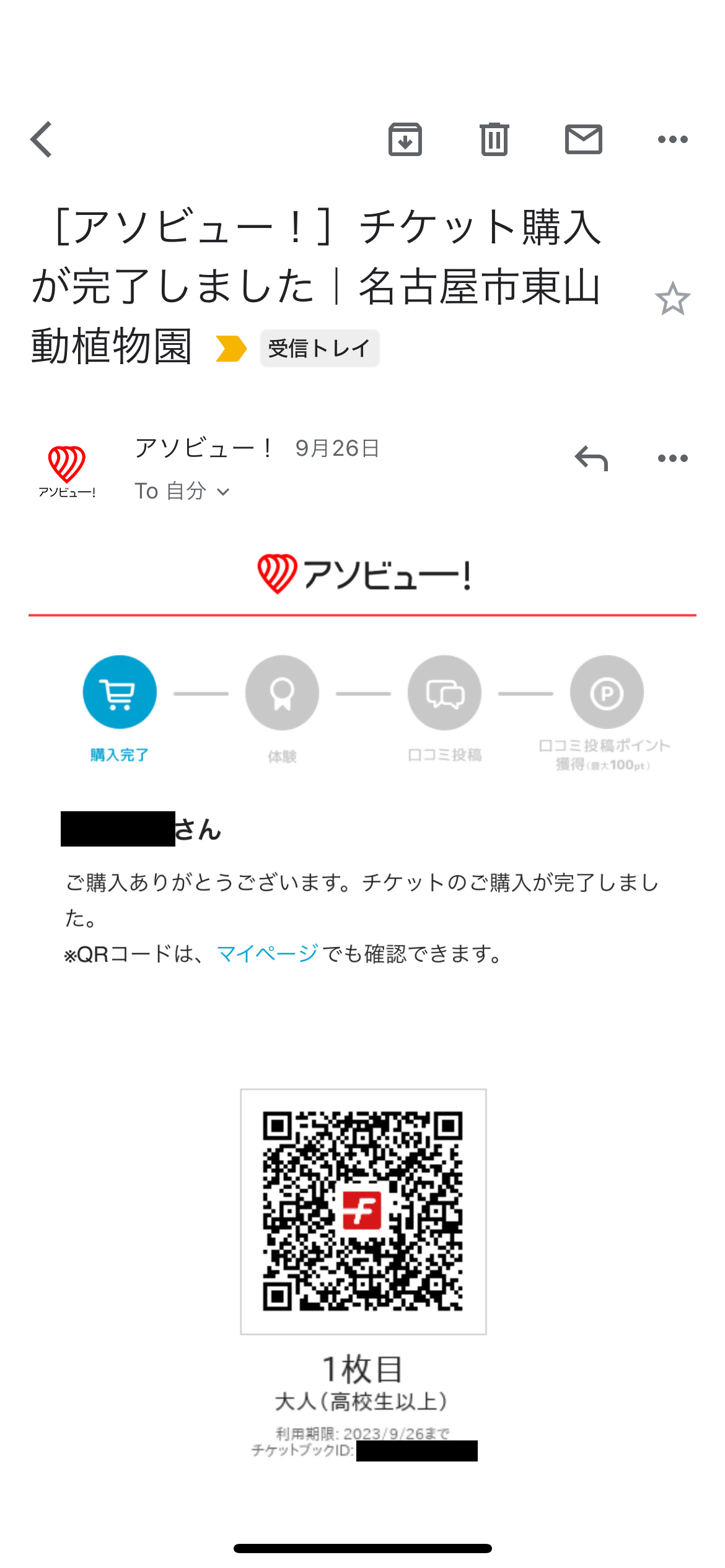Delete this email with trash icon

click(x=494, y=139)
